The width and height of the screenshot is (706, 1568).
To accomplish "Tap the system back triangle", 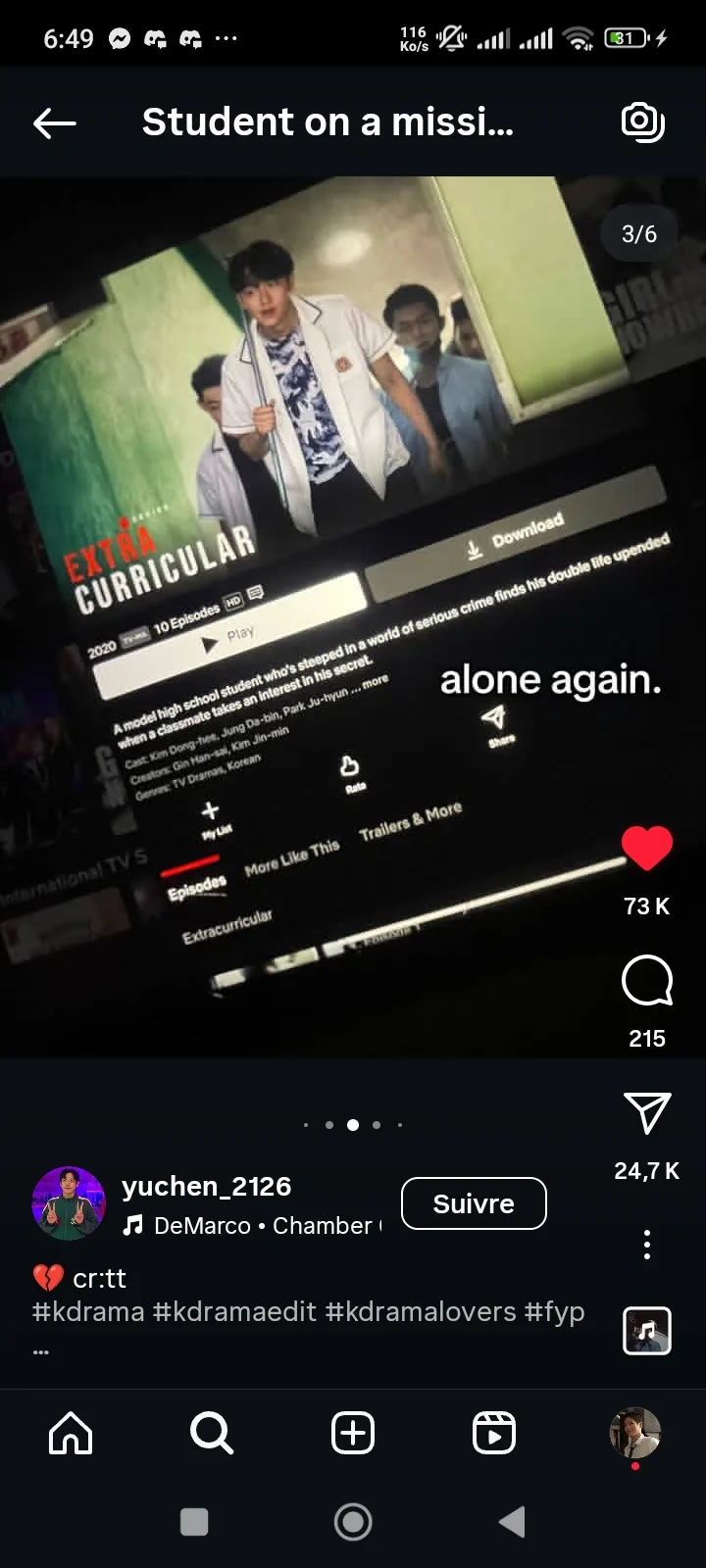I will point(512,1522).
